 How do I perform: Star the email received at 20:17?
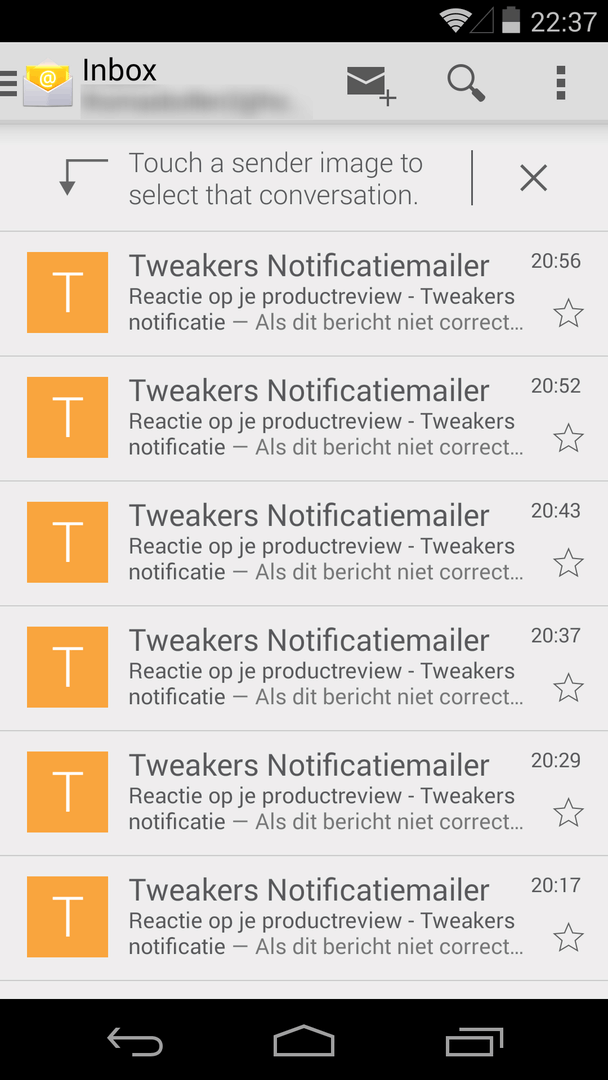[568, 938]
